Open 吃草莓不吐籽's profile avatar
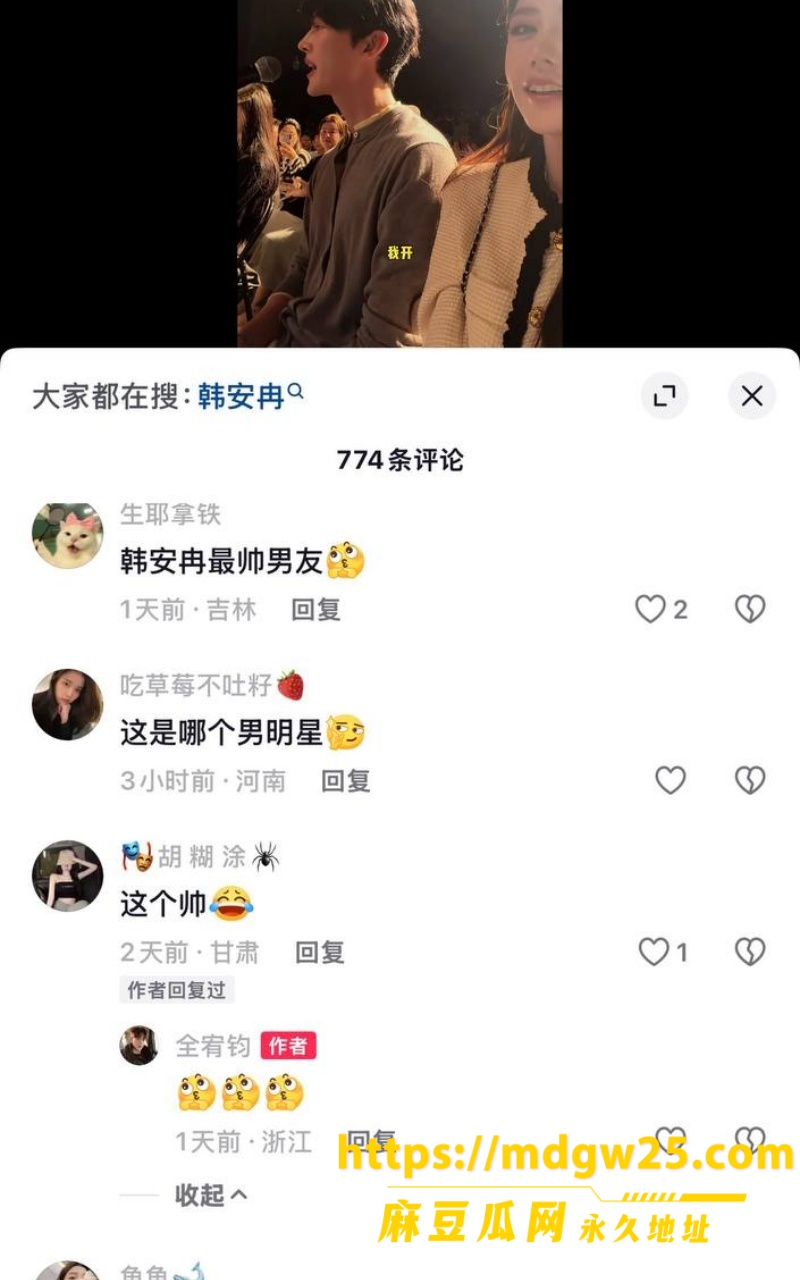Viewport: 800px width, 1280px height. (x=68, y=705)
